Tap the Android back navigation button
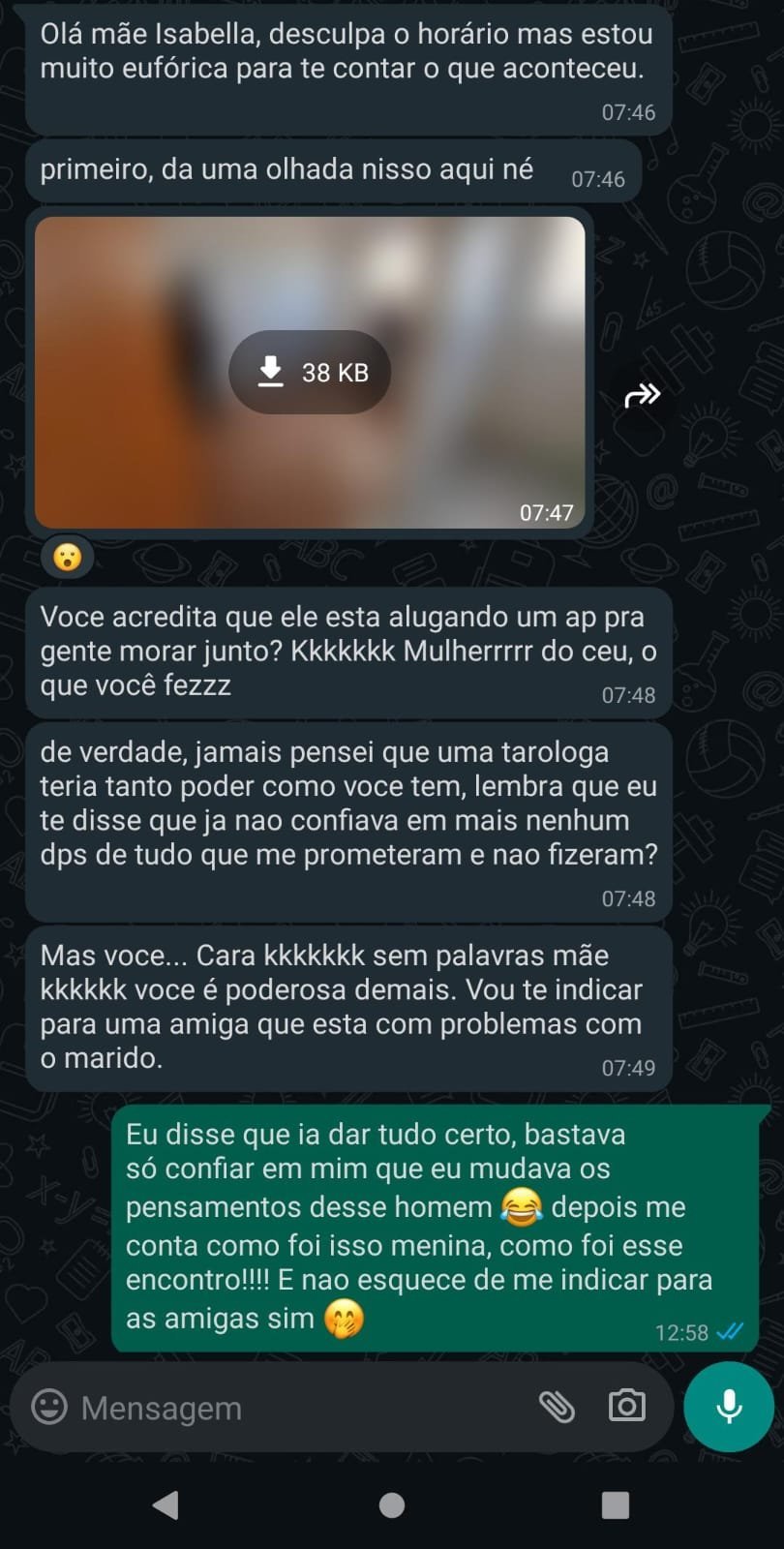The image size is (784, 1549). [166, 1504]
